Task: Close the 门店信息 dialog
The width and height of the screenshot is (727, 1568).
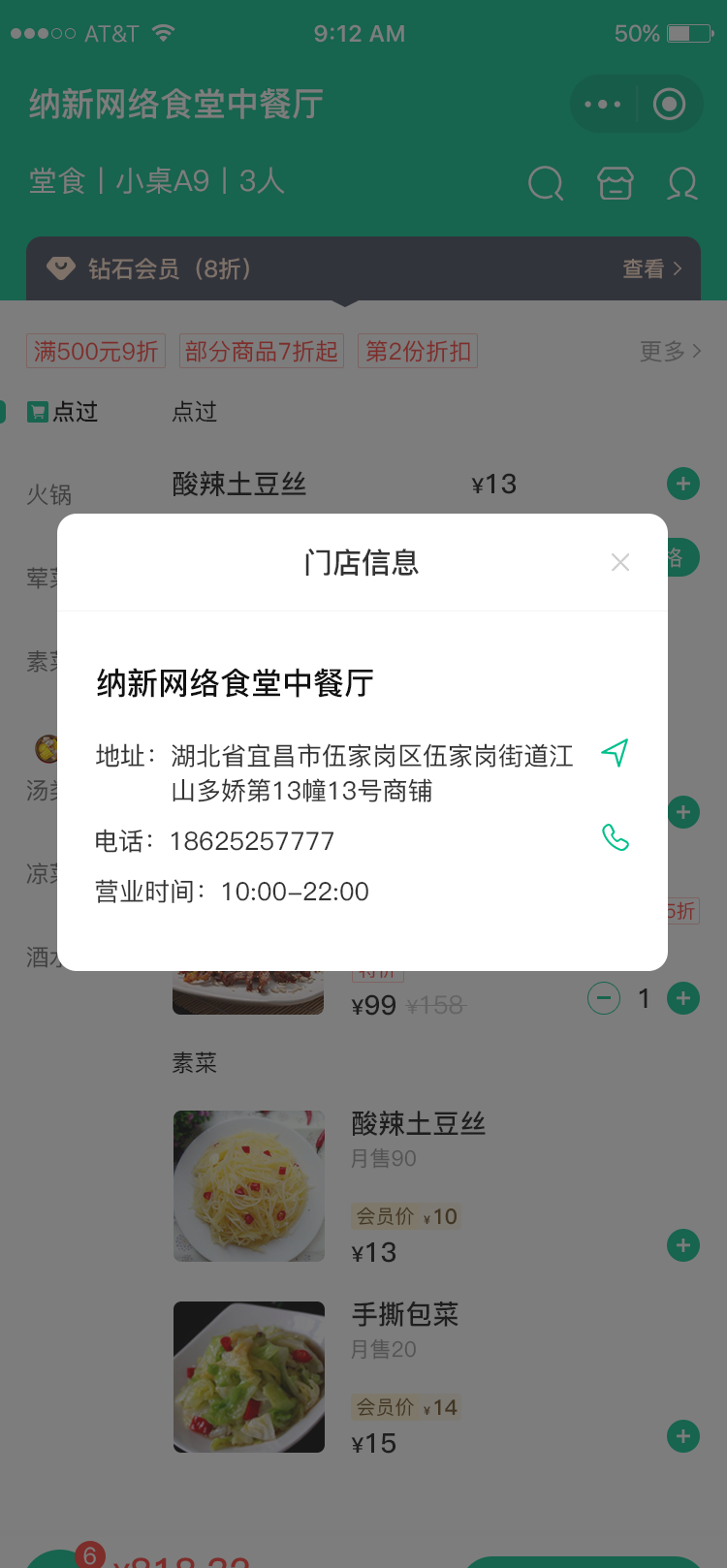Action: tap(620, 562)
